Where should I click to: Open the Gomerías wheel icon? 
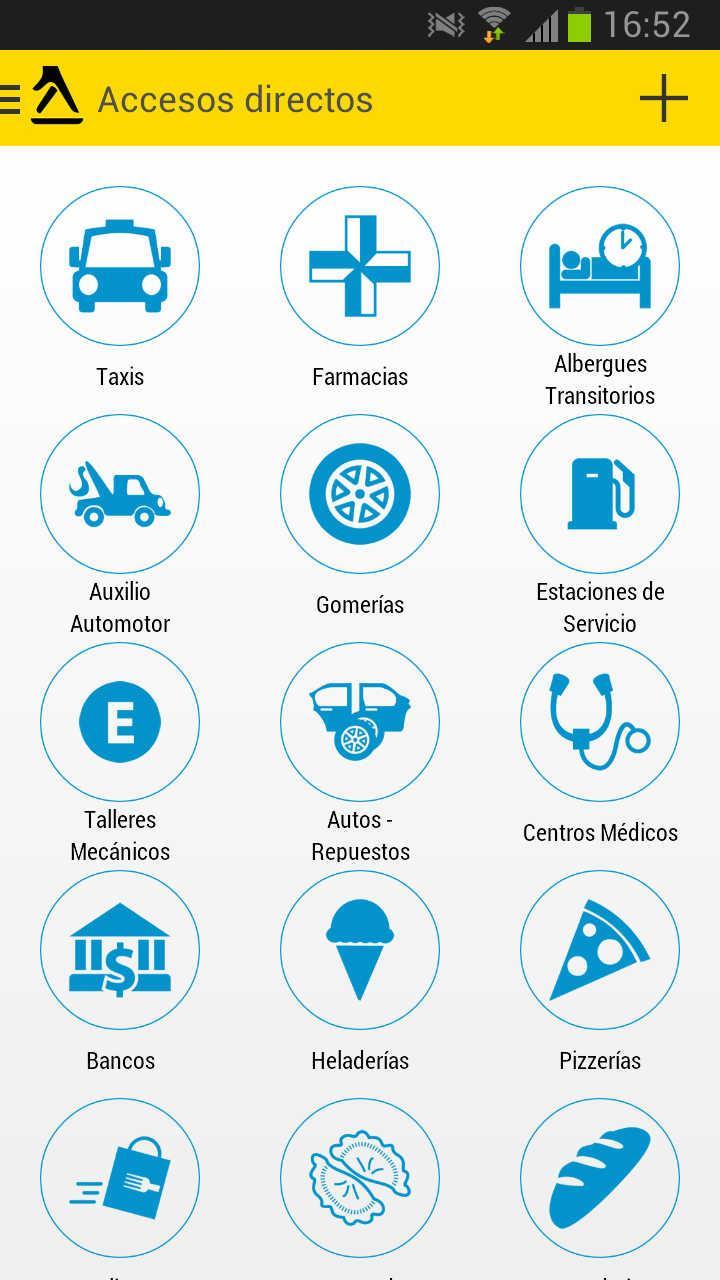[x=359, y=493]
